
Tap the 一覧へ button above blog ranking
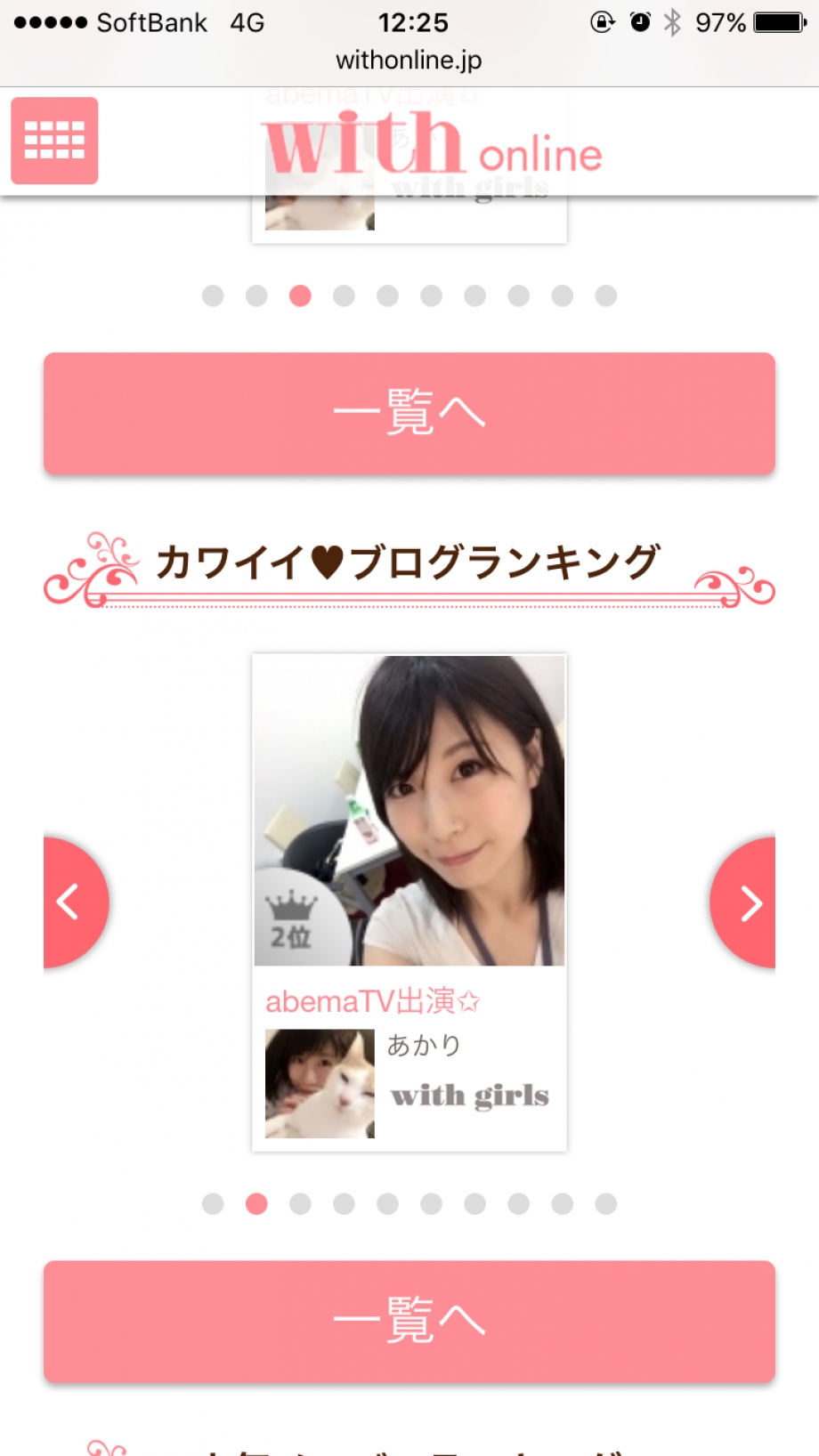409,414
